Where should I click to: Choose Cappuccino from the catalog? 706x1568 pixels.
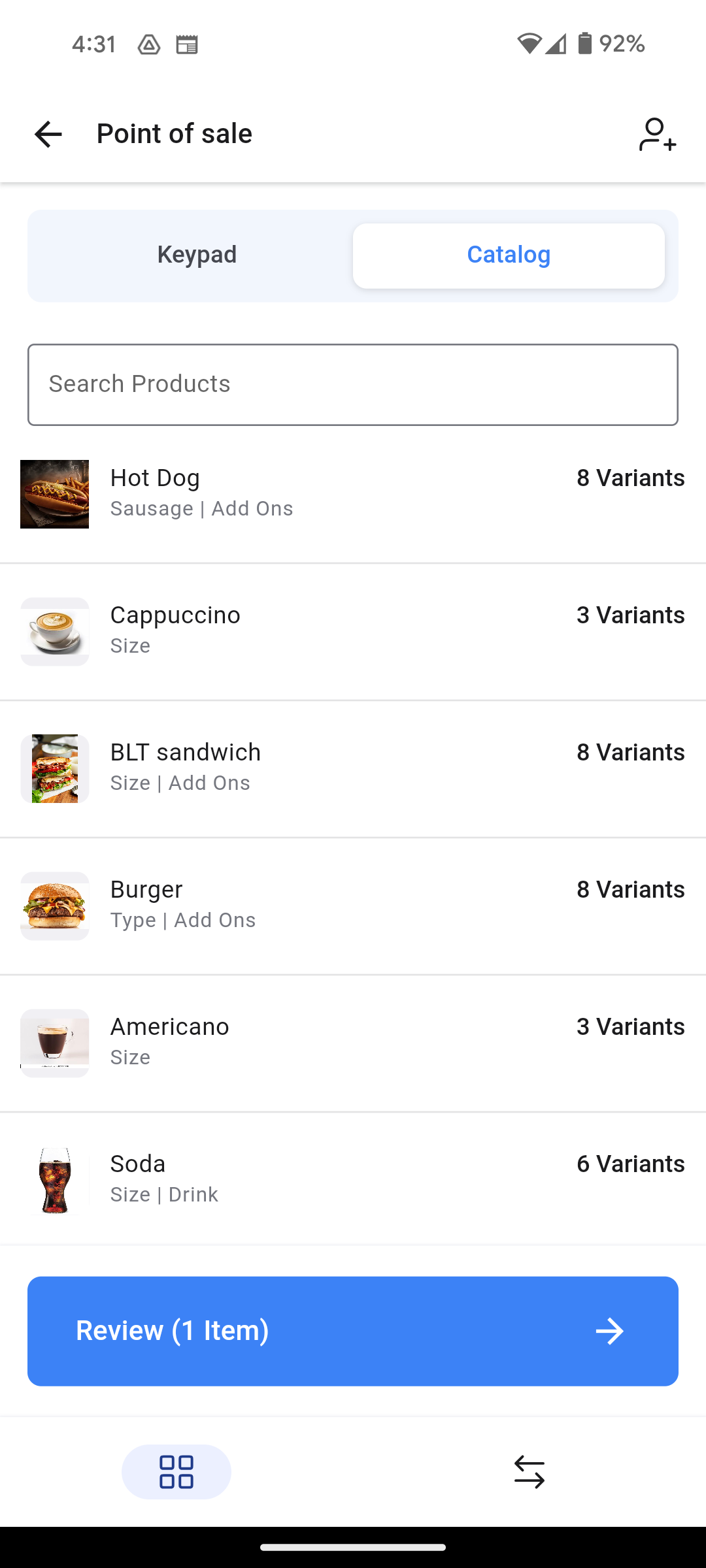[353, 632]
